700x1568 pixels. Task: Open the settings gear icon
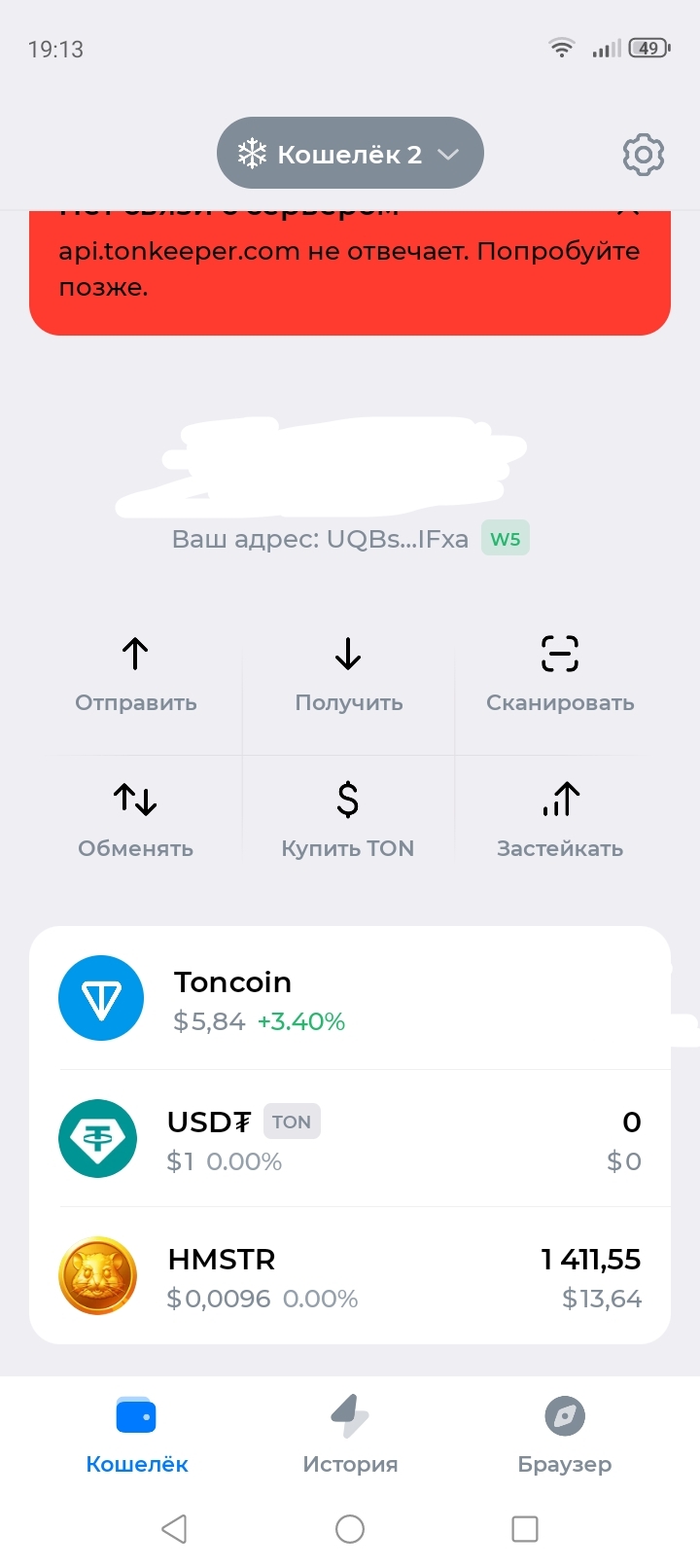click(643, 155)
